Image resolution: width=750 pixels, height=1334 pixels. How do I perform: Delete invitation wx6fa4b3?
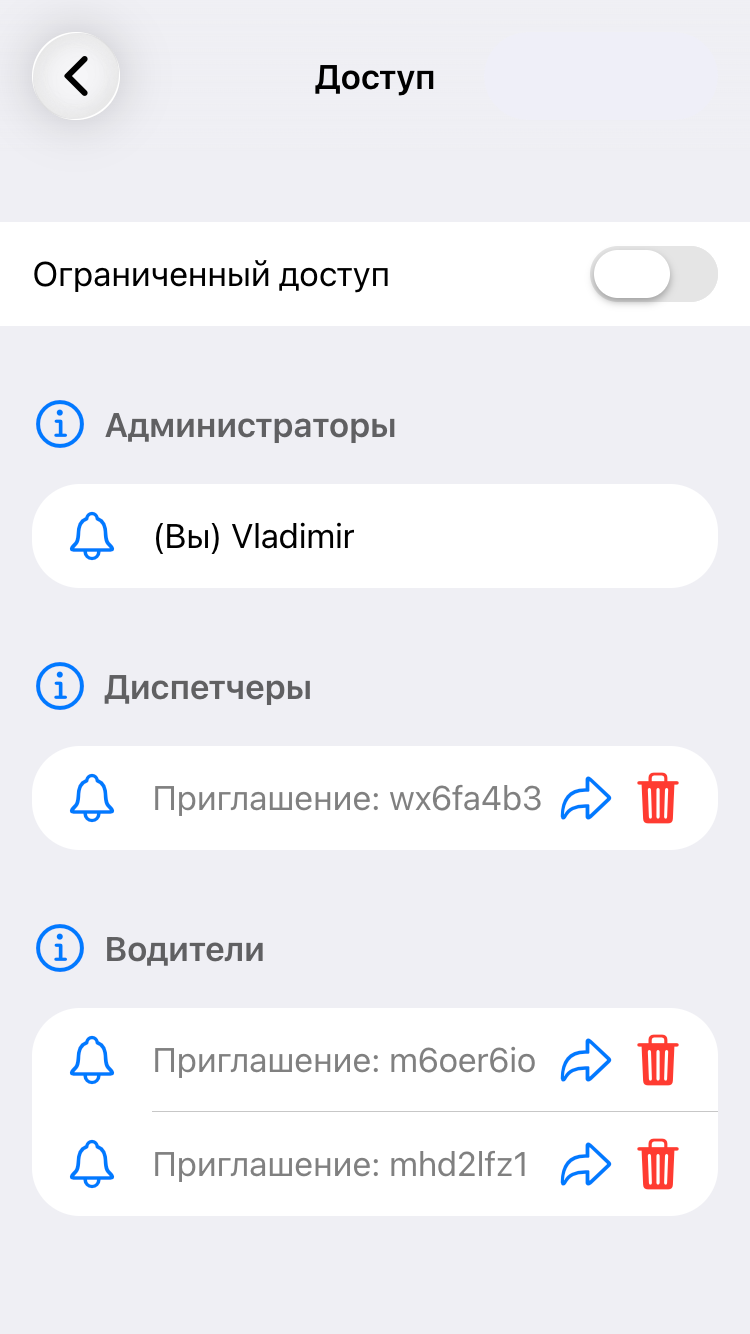coord(658,799)
